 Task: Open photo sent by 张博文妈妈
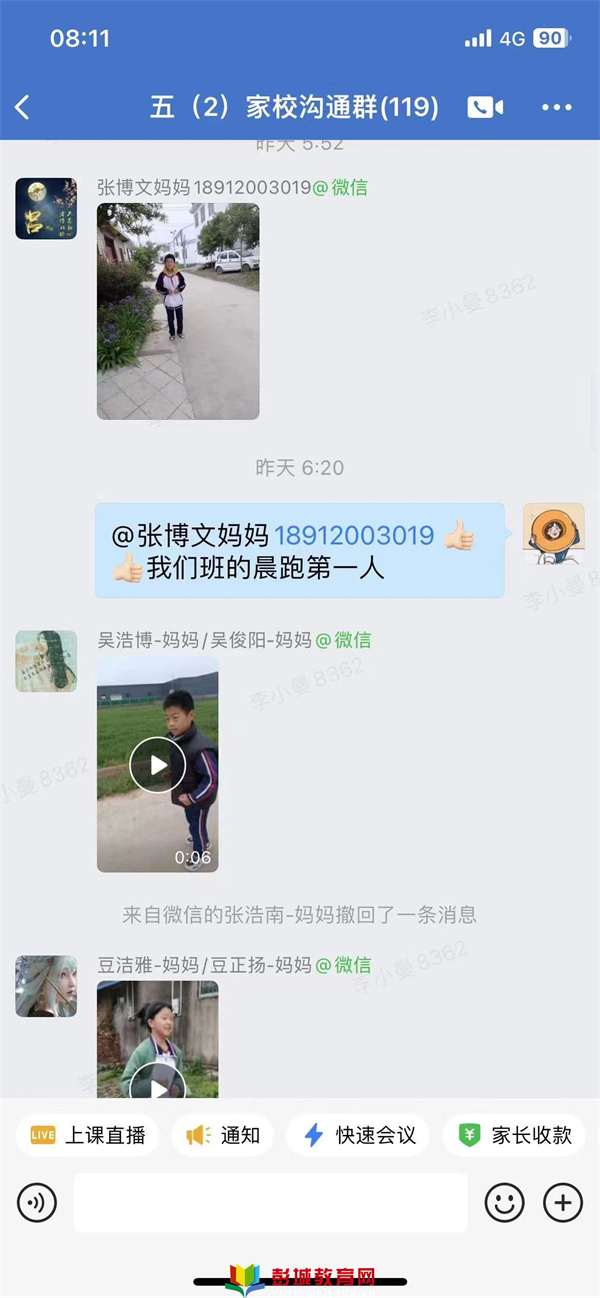tap(178, 311)
